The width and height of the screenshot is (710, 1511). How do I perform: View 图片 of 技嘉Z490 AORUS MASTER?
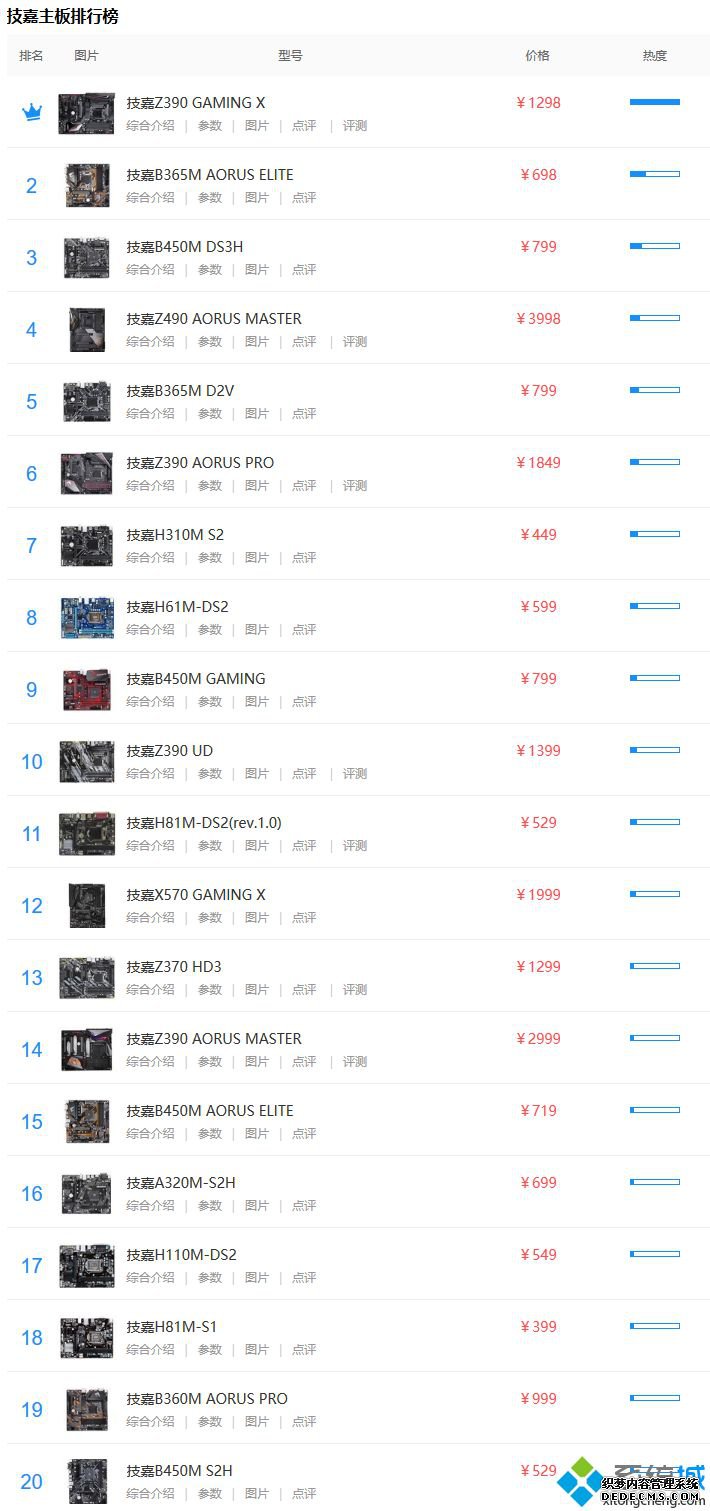(257, 342)
